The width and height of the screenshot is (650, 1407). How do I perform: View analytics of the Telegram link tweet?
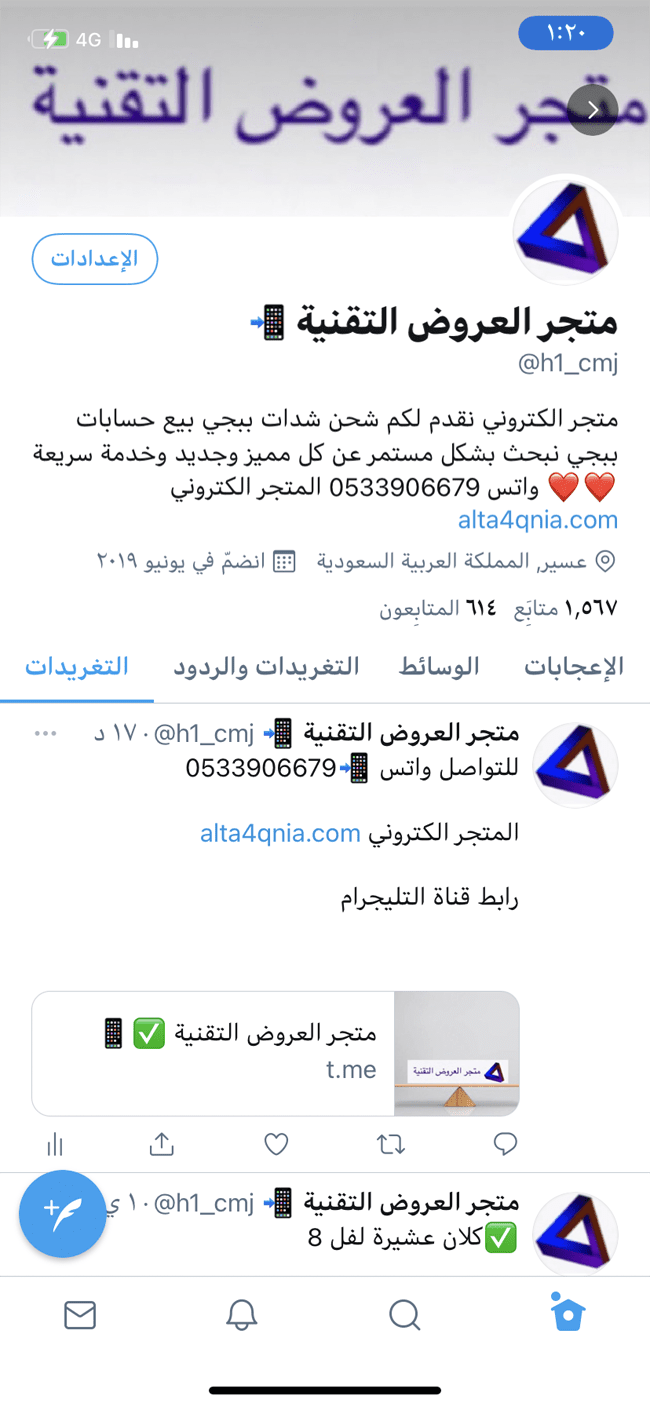coord(55,1144)
